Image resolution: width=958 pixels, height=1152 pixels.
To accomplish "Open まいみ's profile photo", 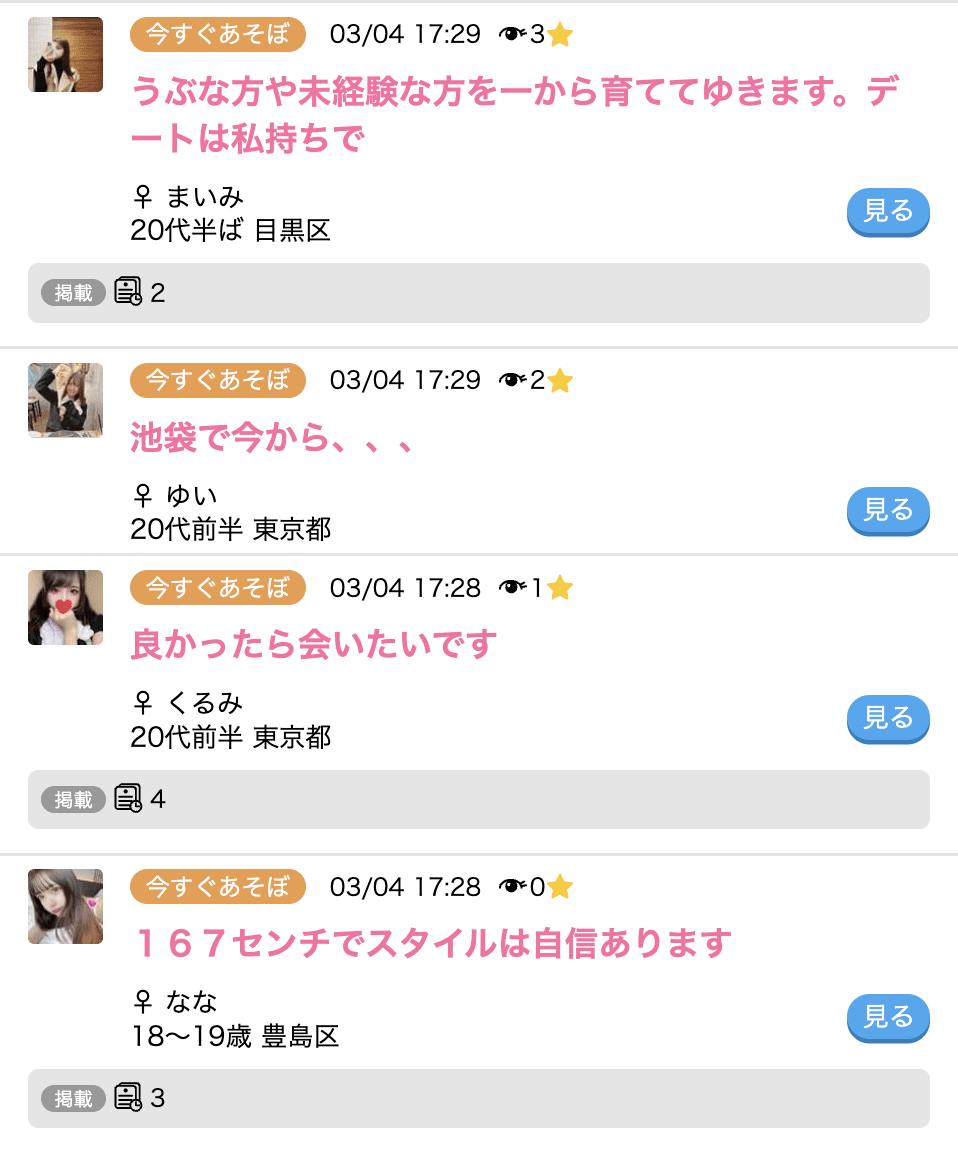I will tap(65, 55).
